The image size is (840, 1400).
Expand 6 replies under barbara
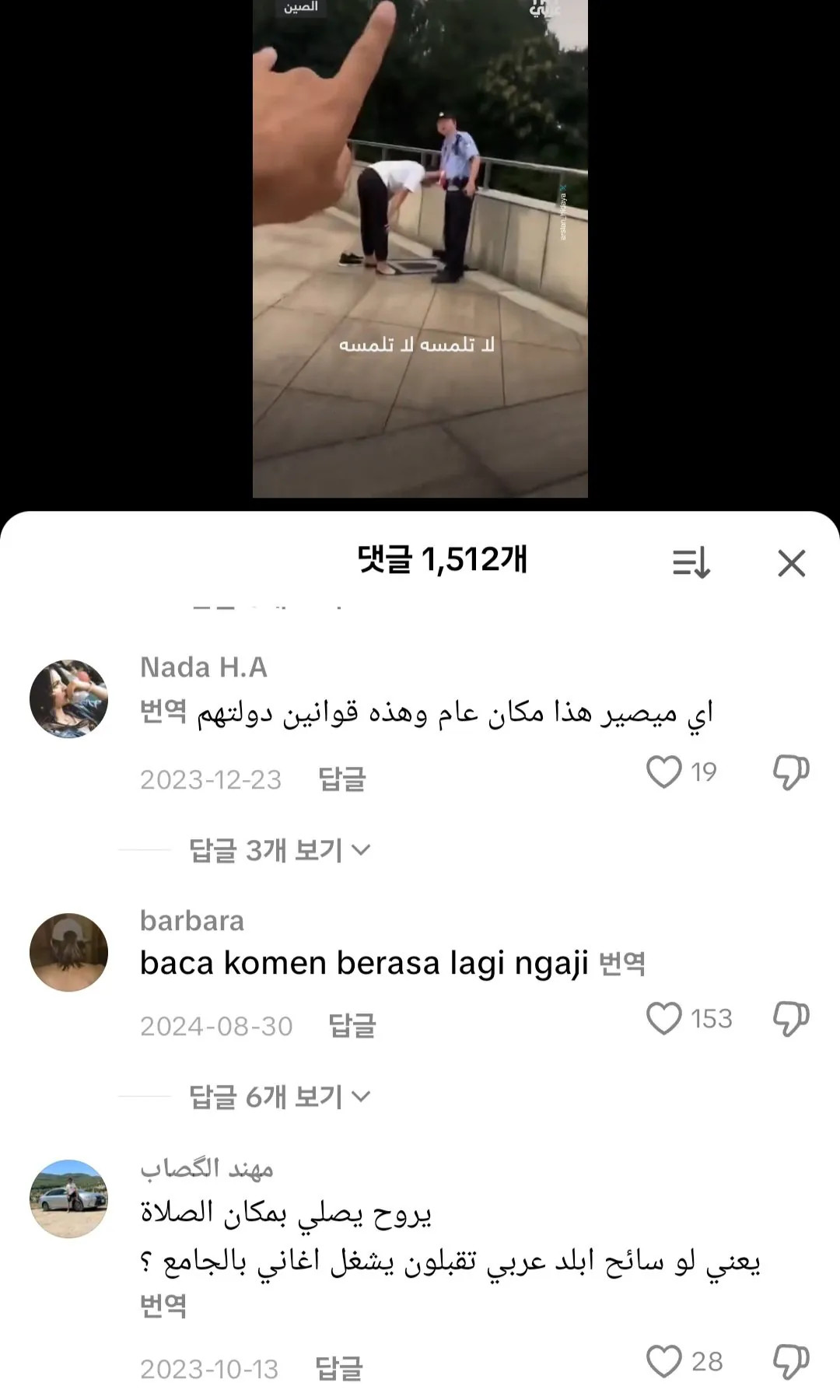point(278,1097)
